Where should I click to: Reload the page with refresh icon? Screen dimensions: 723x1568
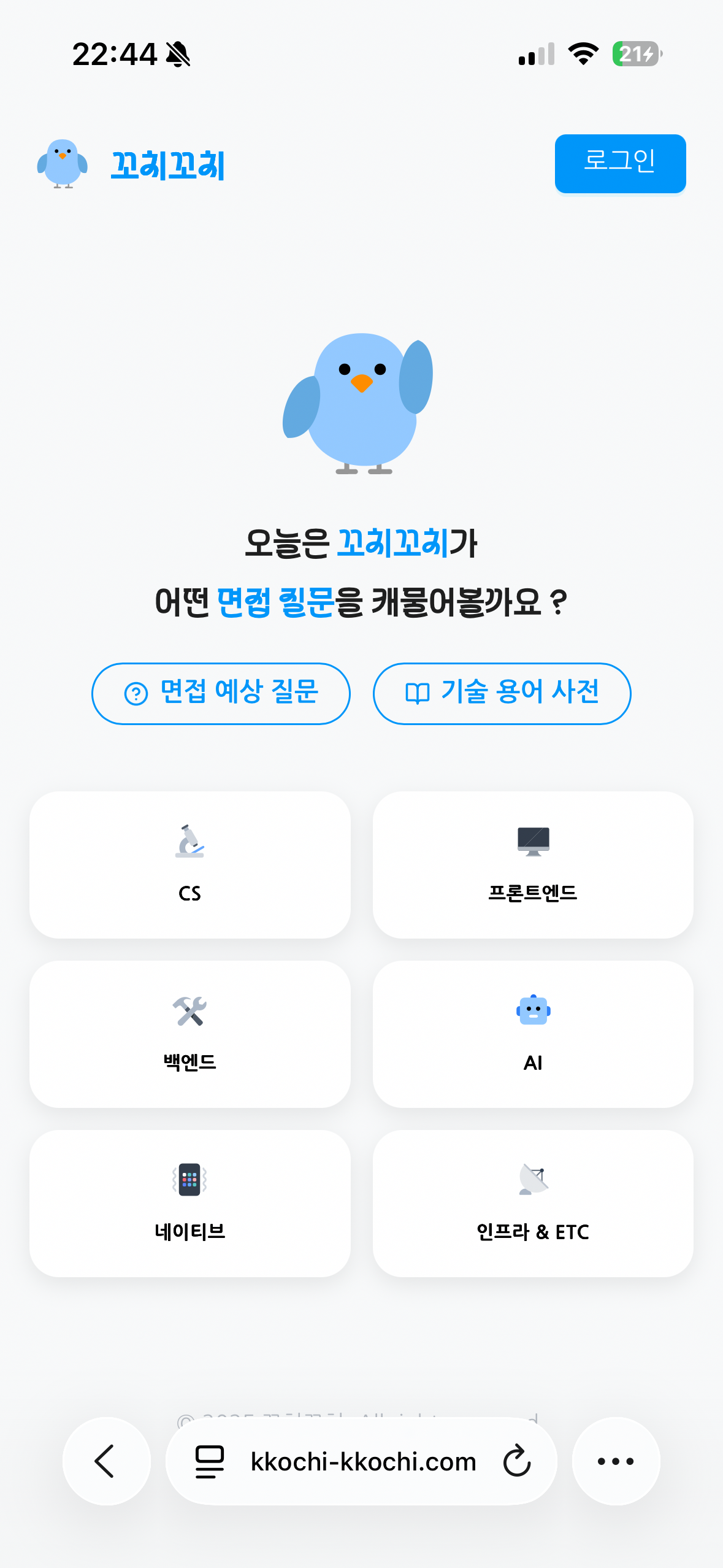click(x=516, y=1461)
